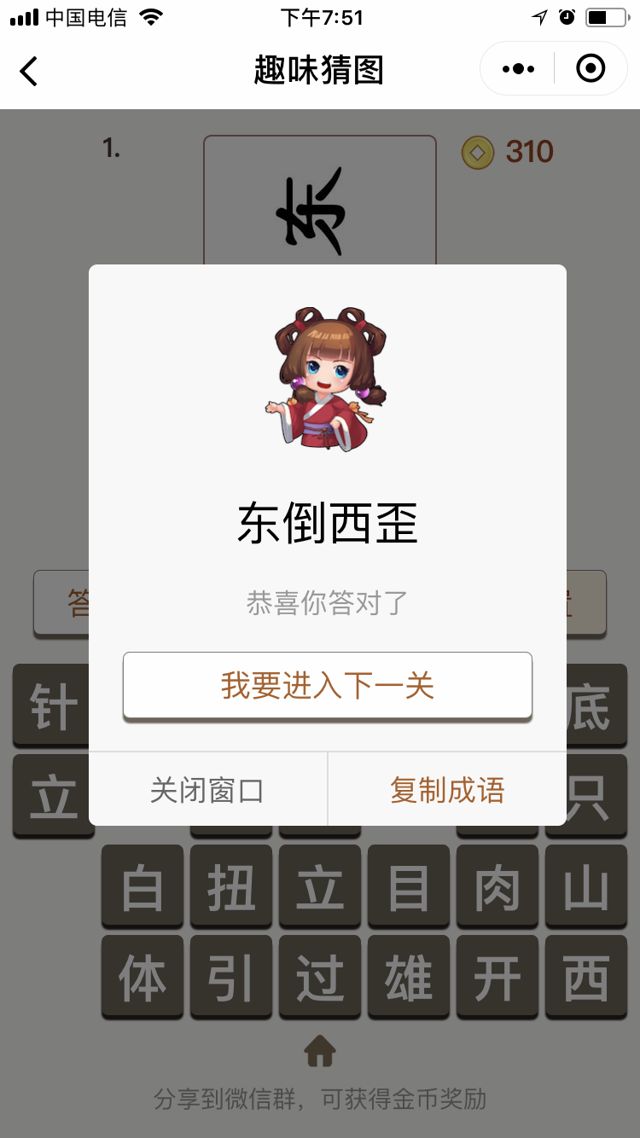Close the mini program with the circle icon
This screenshot has height=1138, width=640.
pyautogui.click(x=591, y=69)
